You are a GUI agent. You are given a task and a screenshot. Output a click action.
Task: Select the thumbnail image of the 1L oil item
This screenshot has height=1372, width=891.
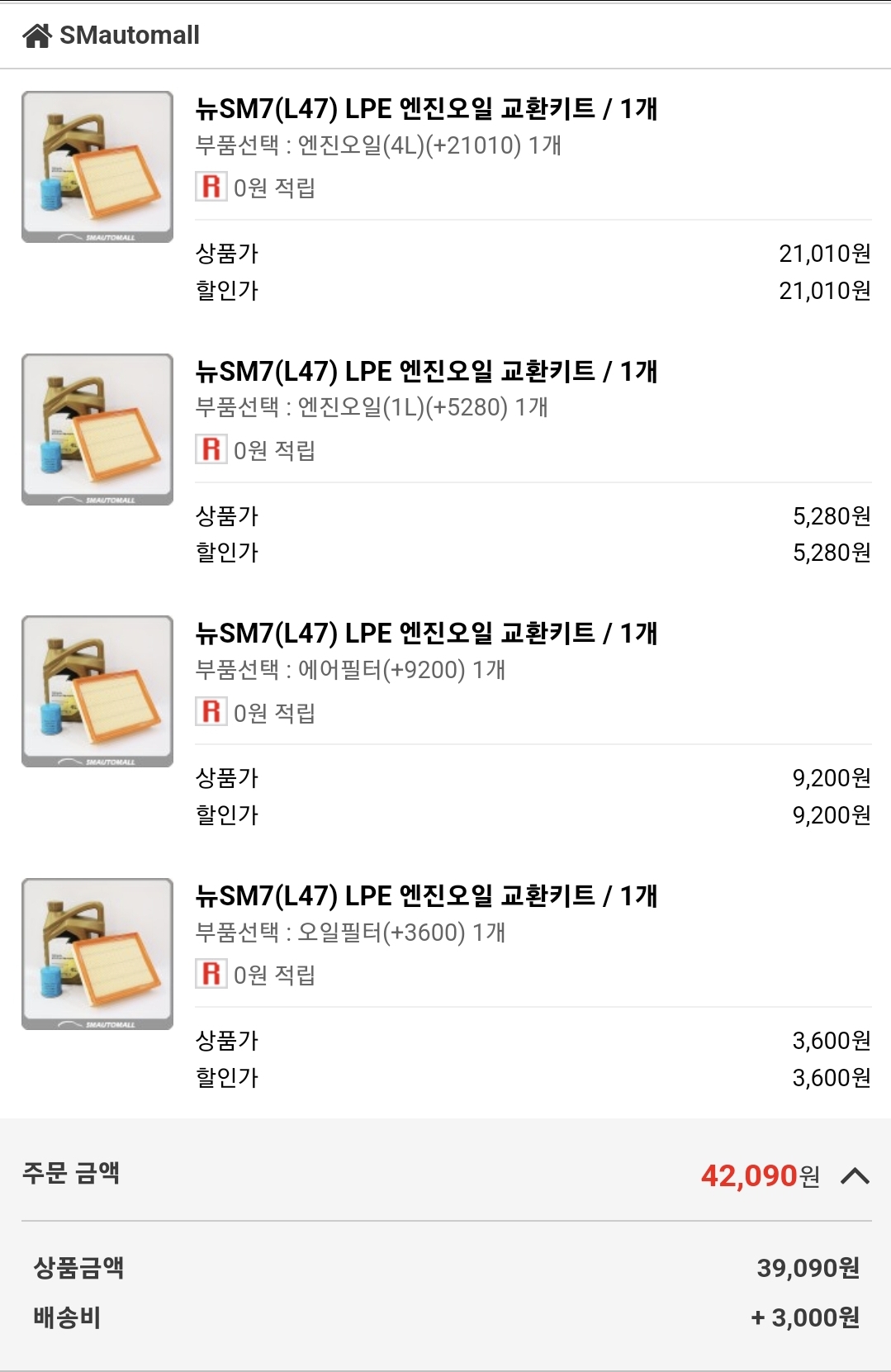point(97,425)
